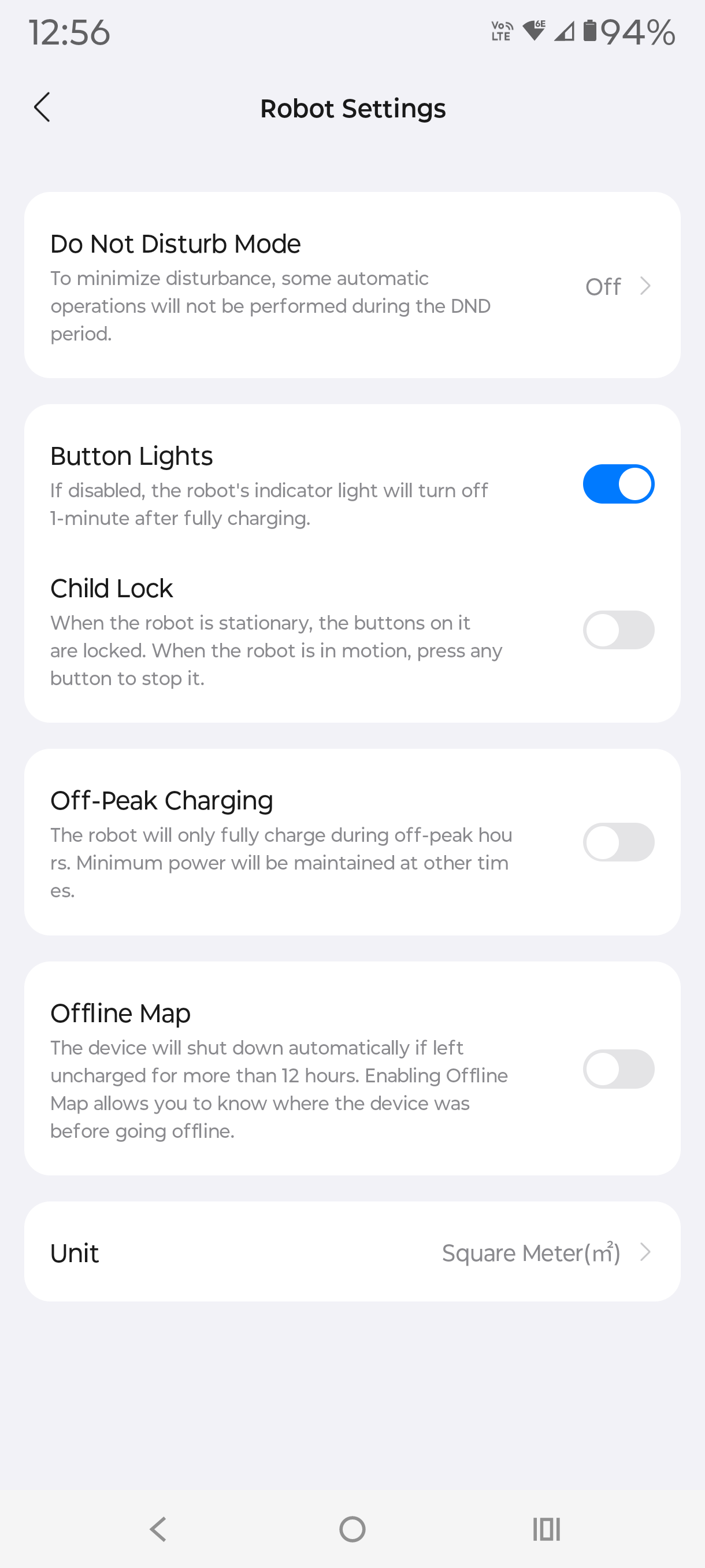Enable the Child Lock switch
Viewport: 705px width, 1568px height.
pyautogui.click(x=618, y=630)
